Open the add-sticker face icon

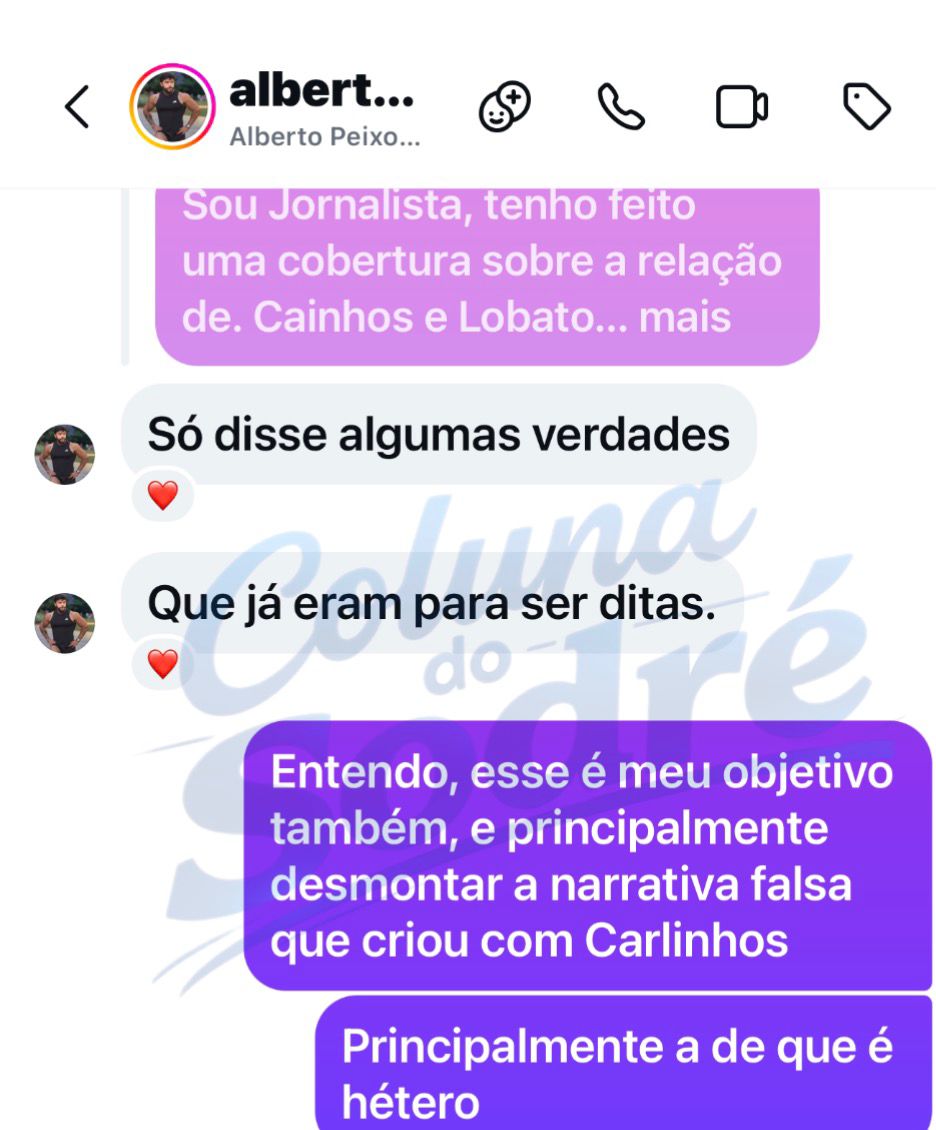(505, 107)
